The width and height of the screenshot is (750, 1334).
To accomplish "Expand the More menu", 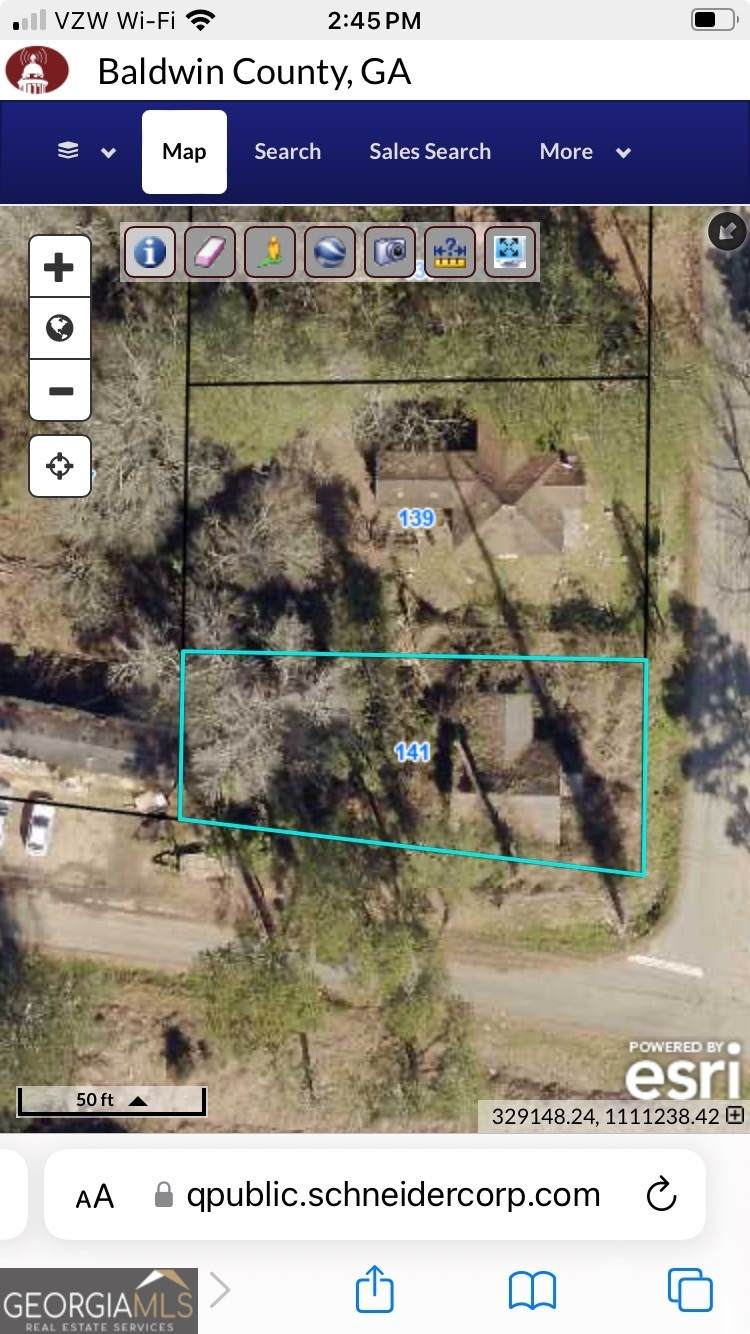I will (x=585, y=152).
